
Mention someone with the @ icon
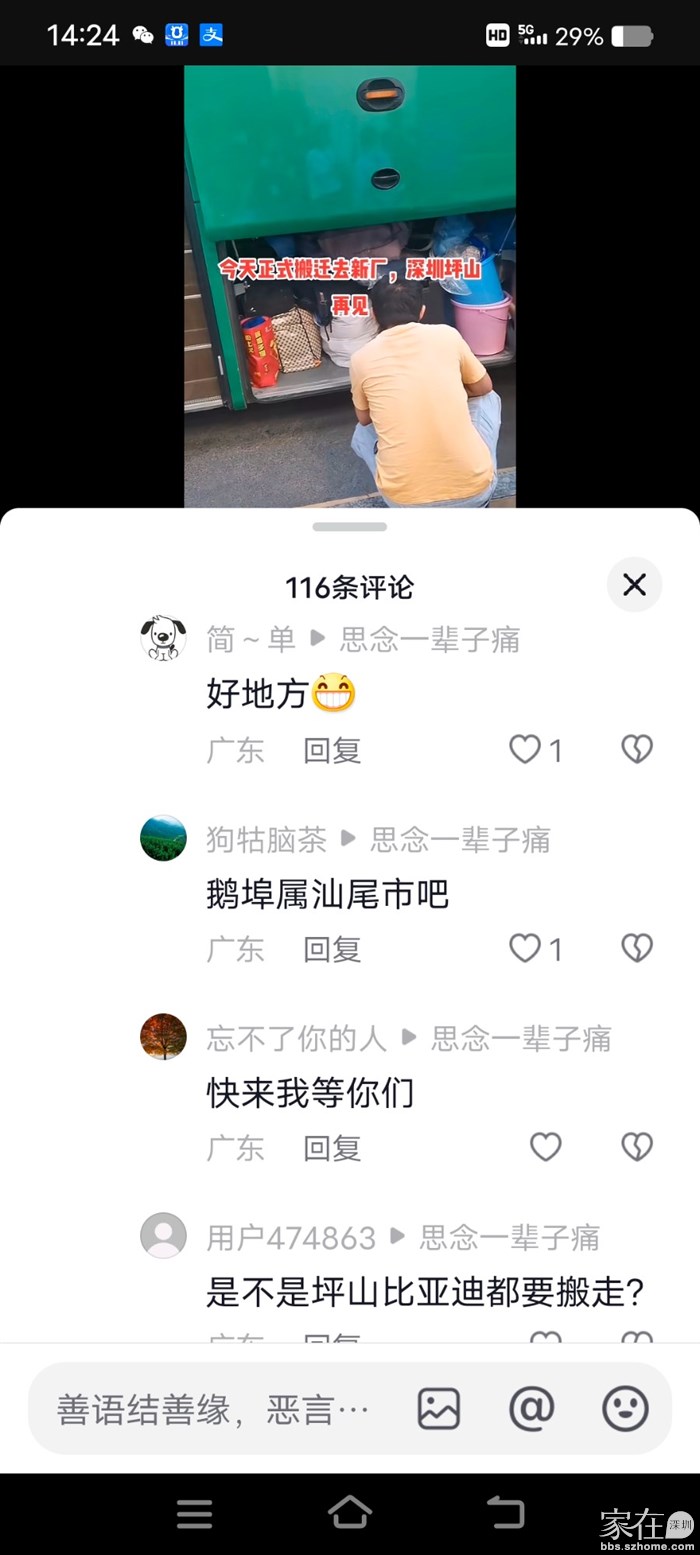click(531, 1409)
